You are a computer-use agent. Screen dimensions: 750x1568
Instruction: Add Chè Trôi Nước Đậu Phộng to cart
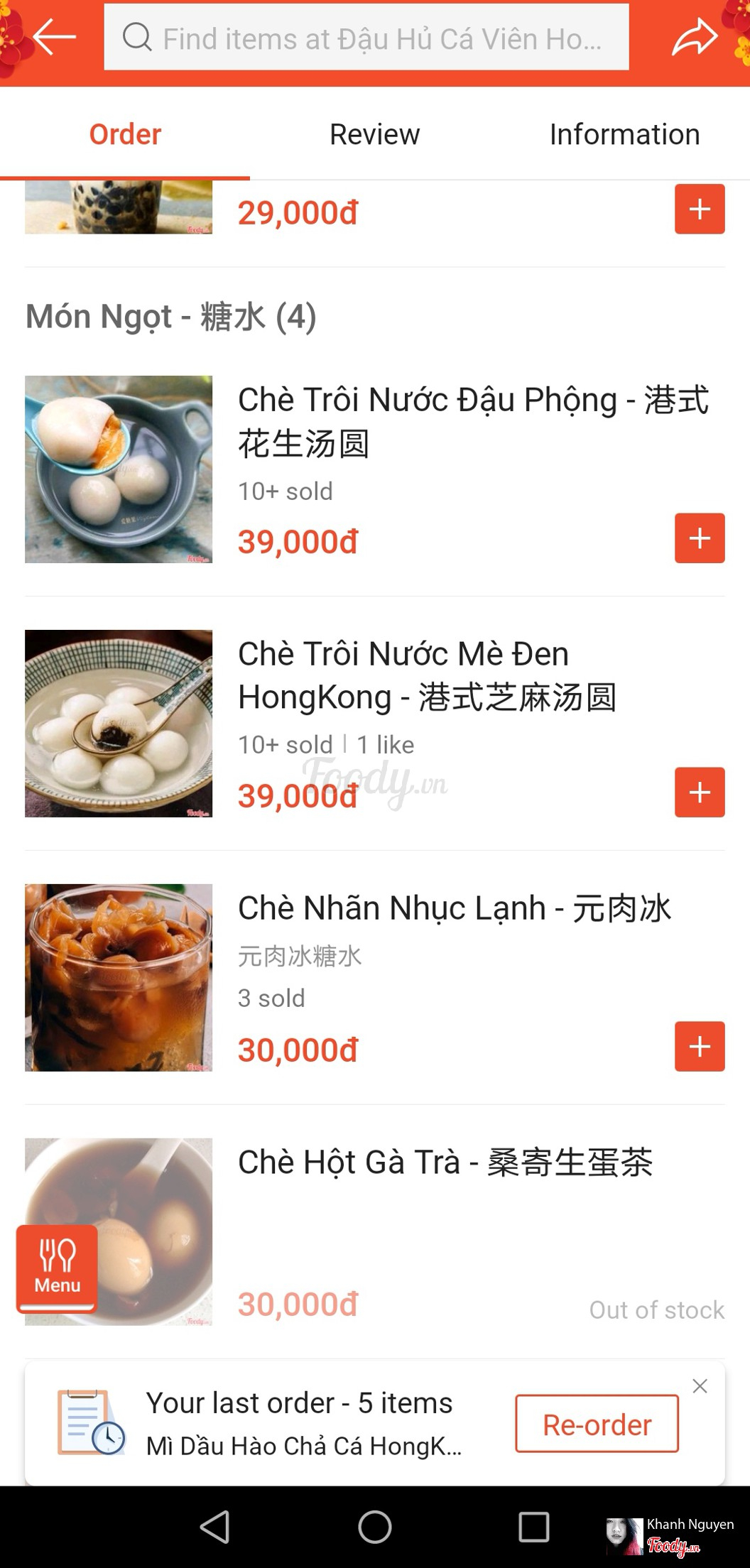point(700,538)
